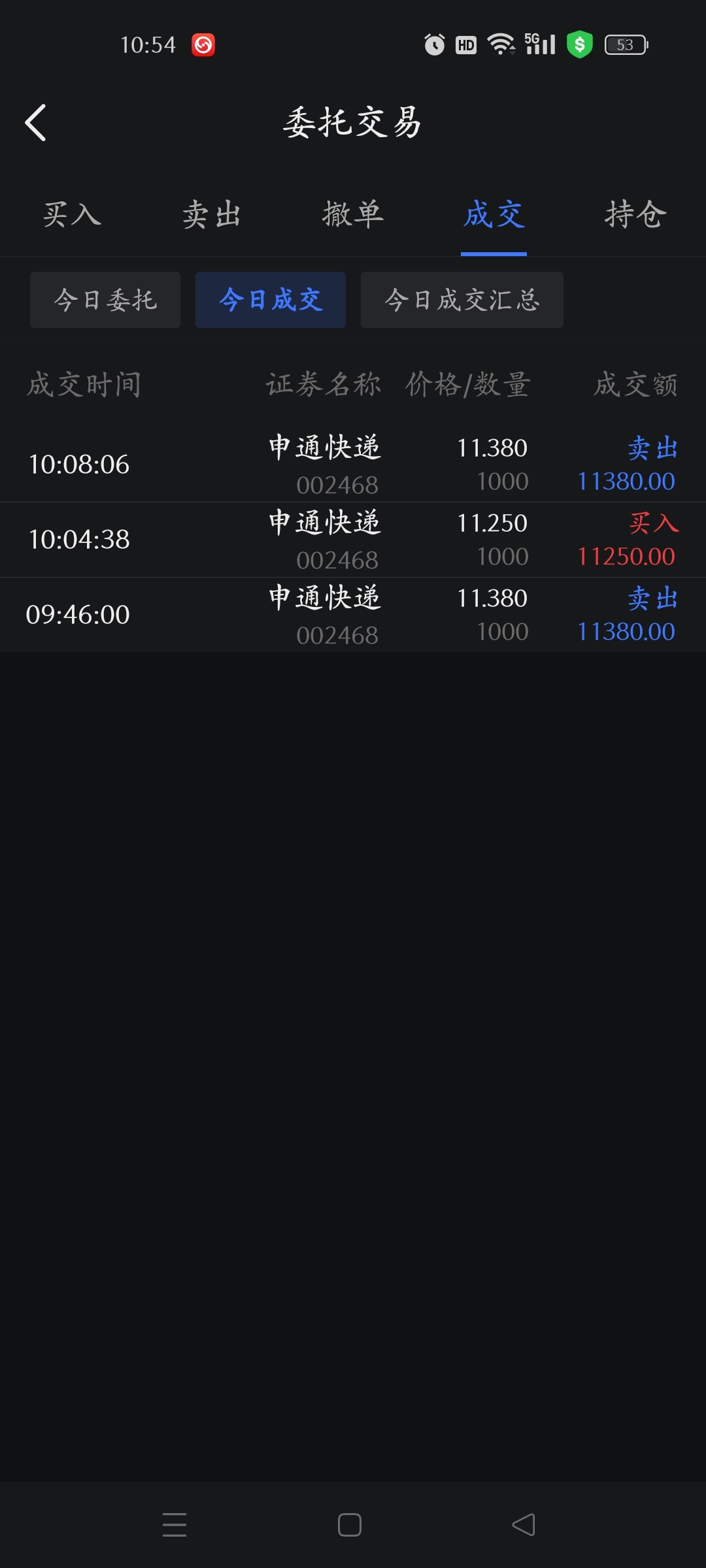
Task: Select the 成交 tab
Action: pos(494,214)
